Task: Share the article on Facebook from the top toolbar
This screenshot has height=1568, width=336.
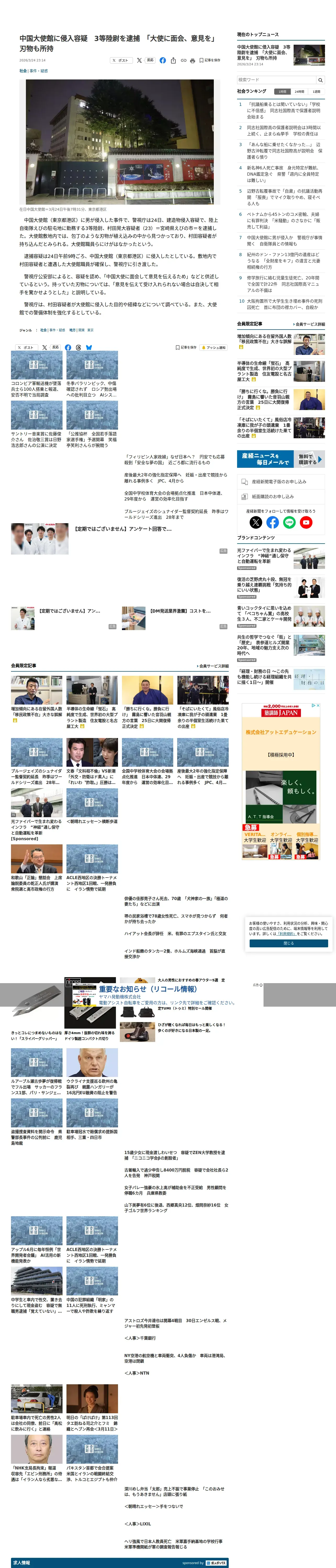Action: [x=162, y=60]
